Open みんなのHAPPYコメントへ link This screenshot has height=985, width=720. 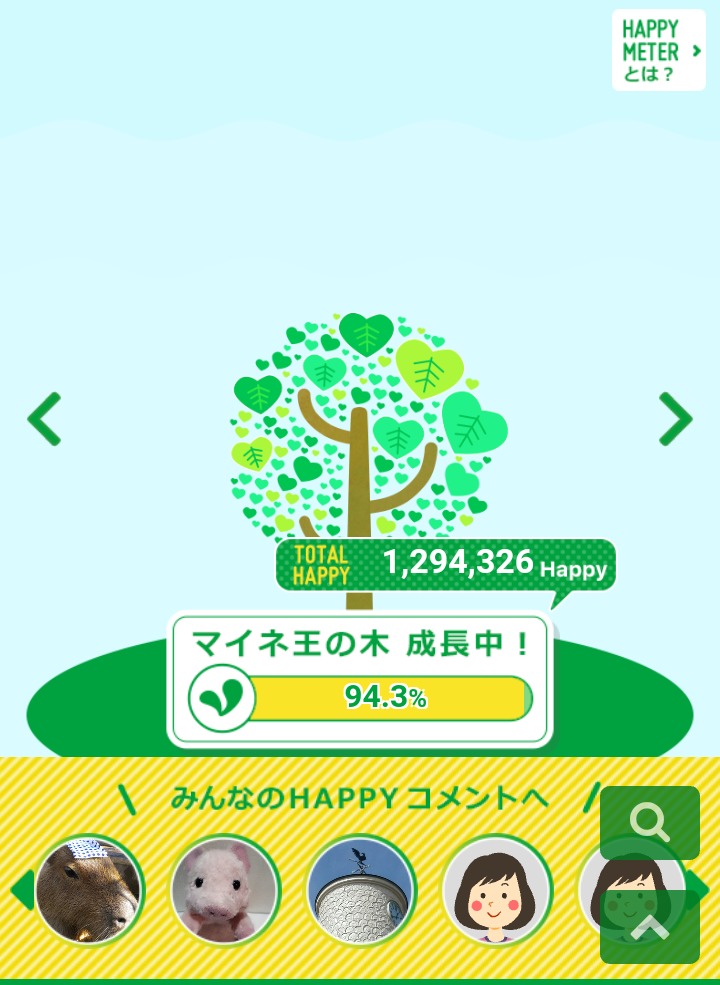click(x=359, y=798)
